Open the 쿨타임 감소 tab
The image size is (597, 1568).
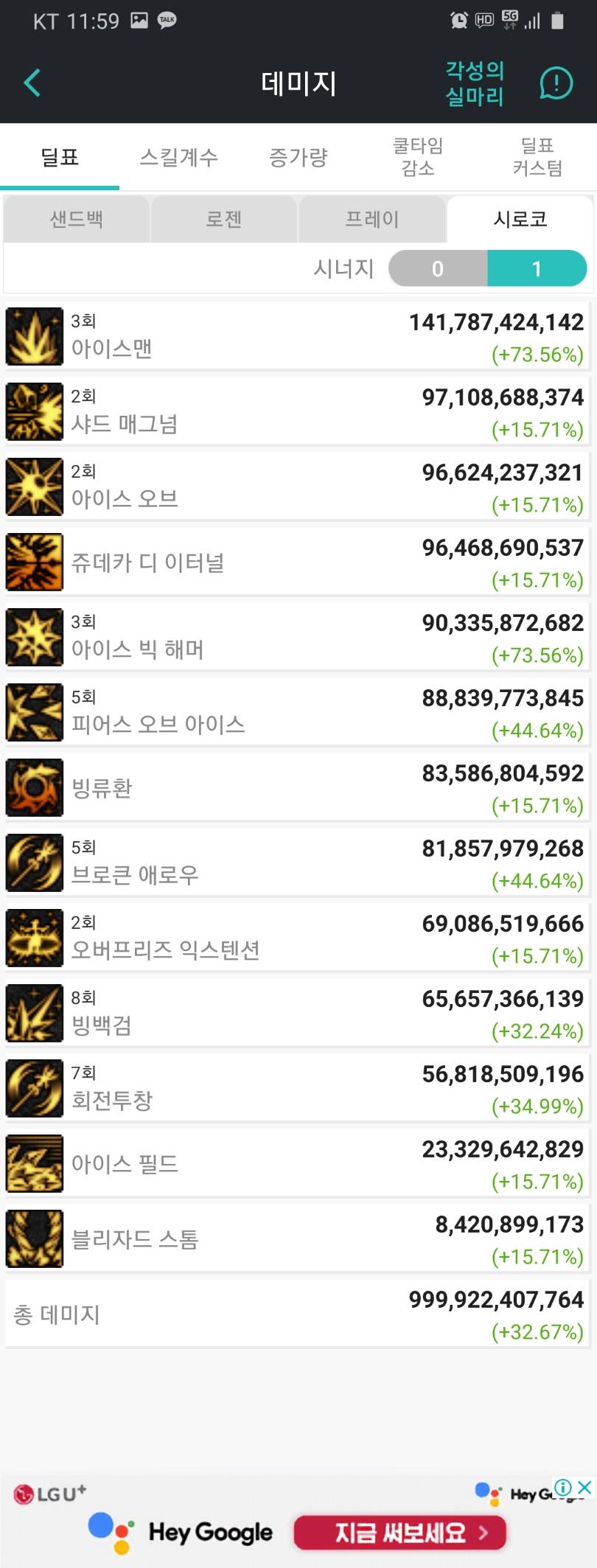(418, 157)
